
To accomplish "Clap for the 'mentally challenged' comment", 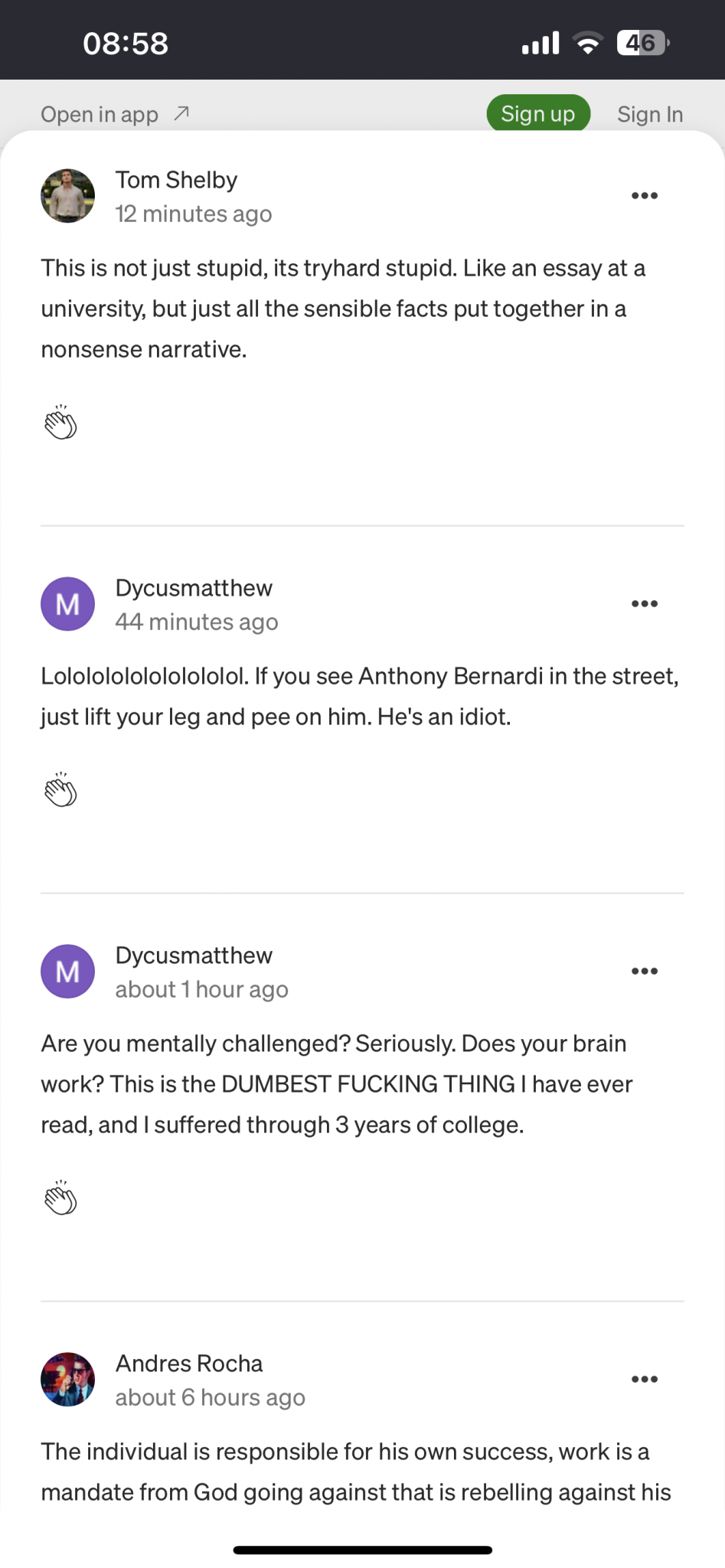I will tap(60, 1198).
